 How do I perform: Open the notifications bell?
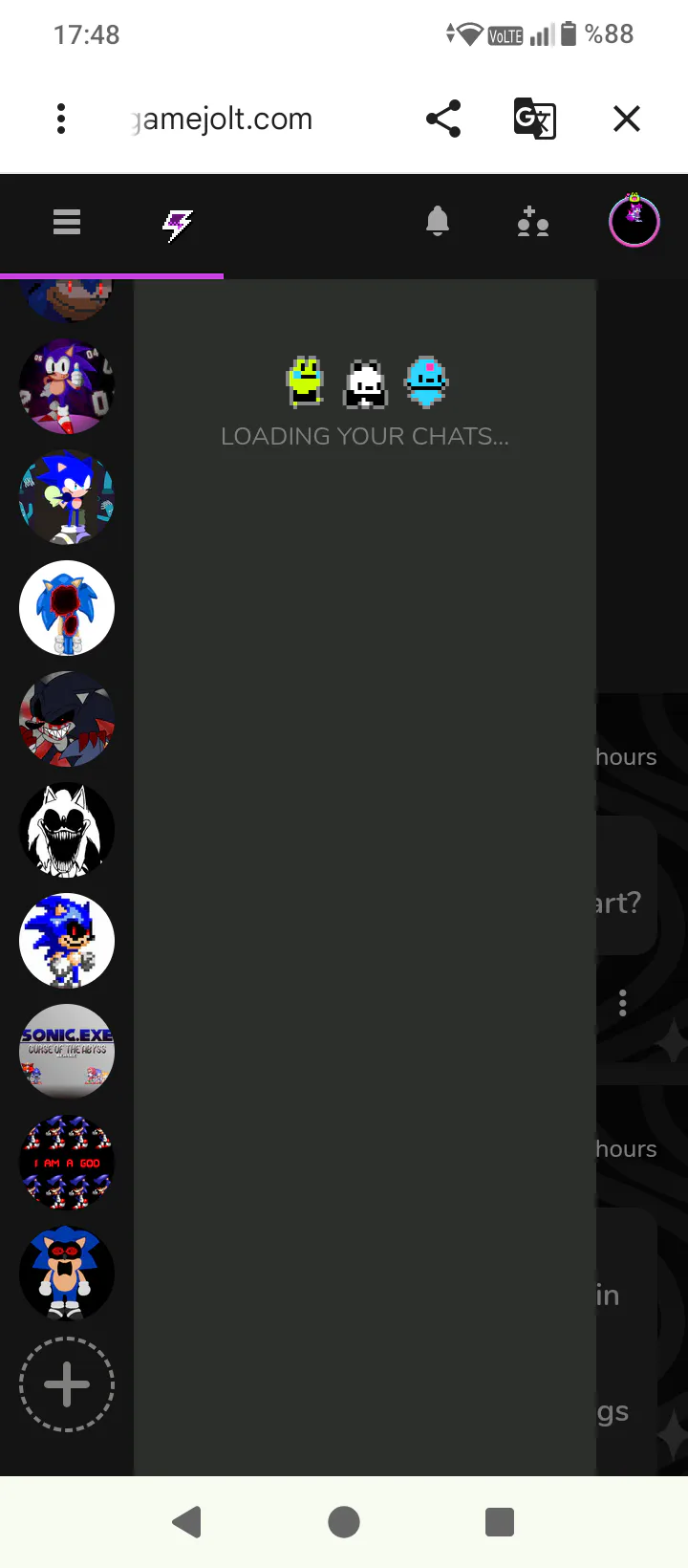tap(438, 223)
